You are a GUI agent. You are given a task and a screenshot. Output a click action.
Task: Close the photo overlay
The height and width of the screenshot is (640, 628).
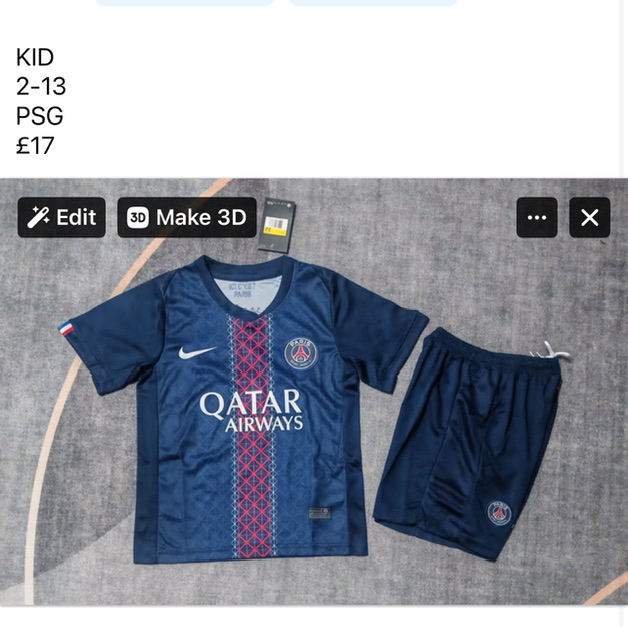tap(589, 217)
